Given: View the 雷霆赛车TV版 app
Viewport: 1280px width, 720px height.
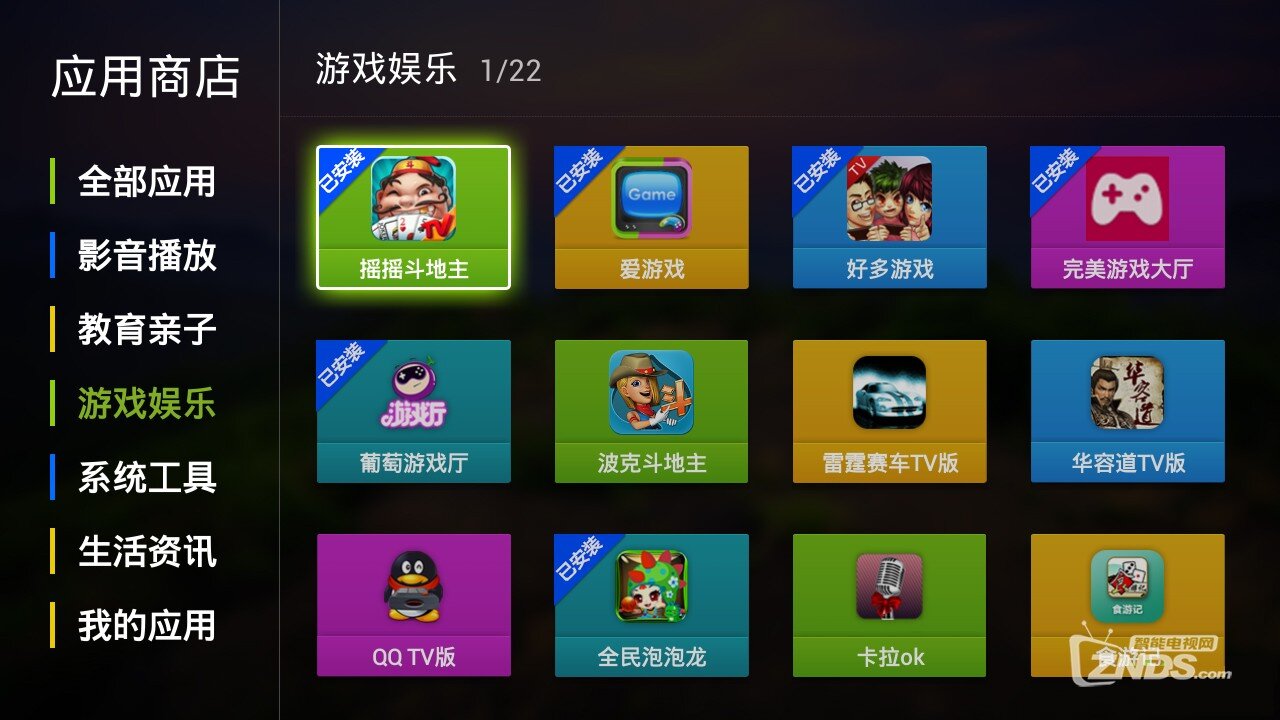Looking at the screenshot, I should (889, 412).
